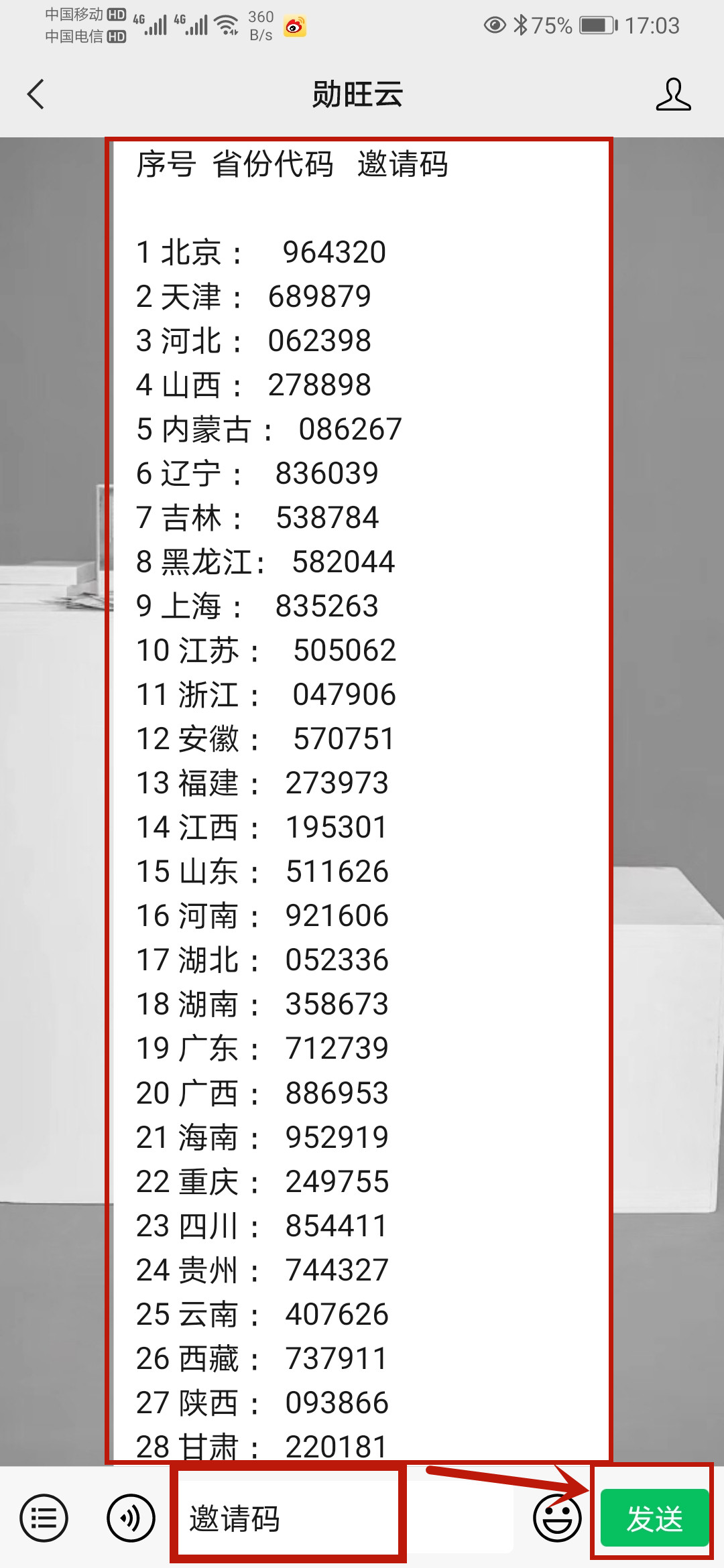The image size is (724, 1568).
Task: Open the account profile icon
Action: (x=672, y=94)
